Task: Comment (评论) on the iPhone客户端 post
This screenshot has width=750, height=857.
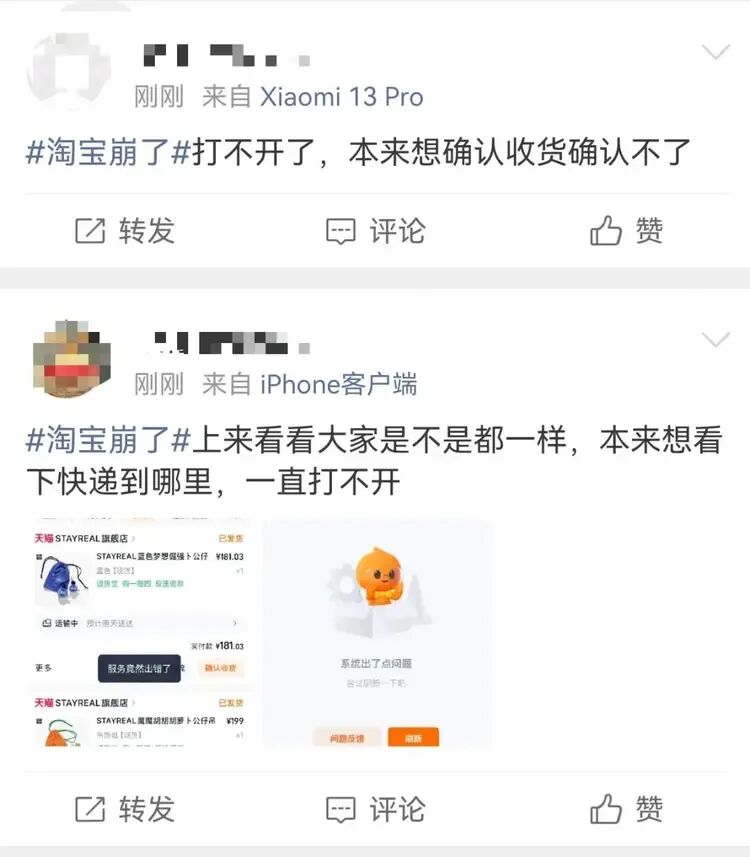Action: coord(375,809)
